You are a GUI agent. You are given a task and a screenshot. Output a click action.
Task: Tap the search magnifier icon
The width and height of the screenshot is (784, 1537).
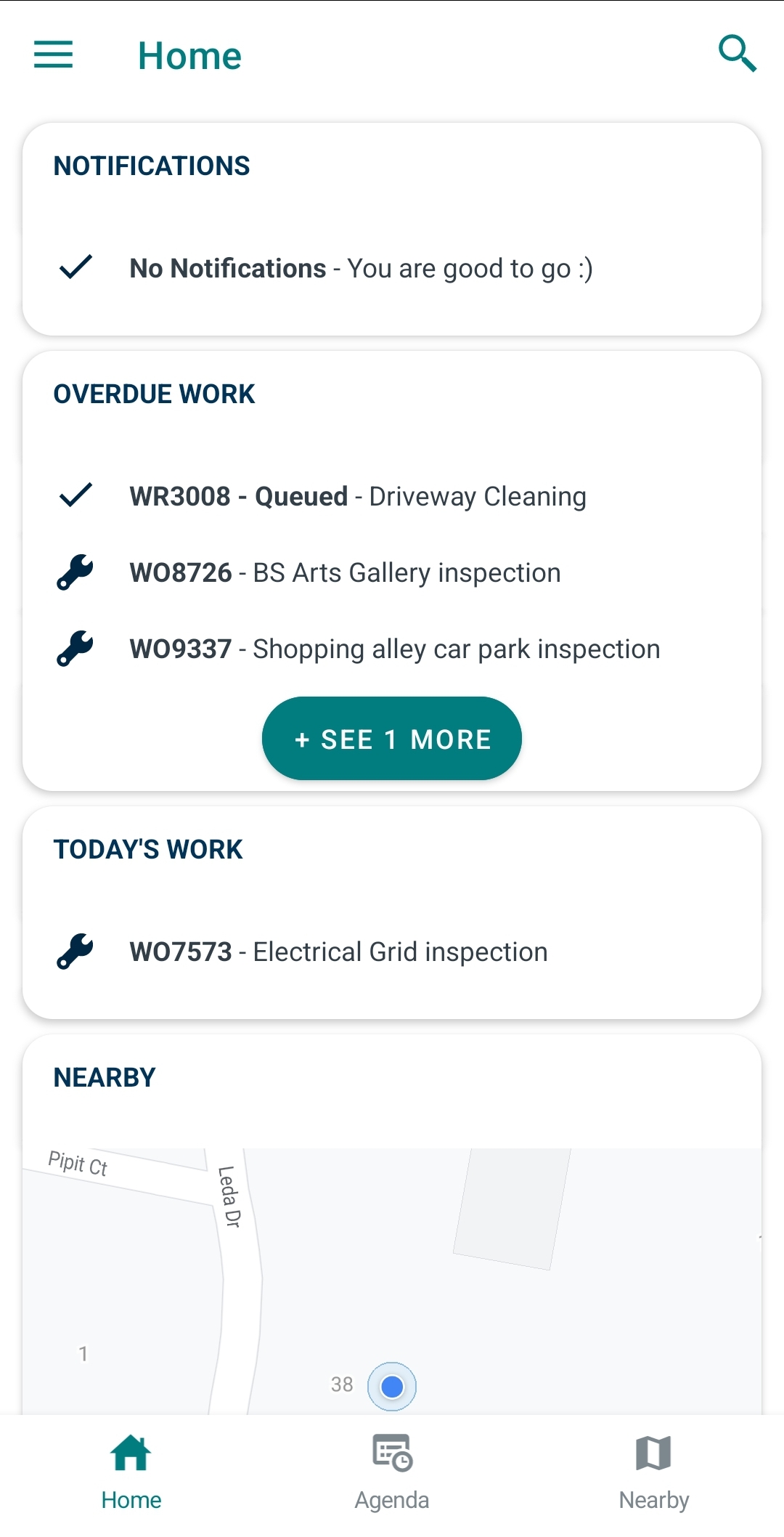click(x=737, y=54)
